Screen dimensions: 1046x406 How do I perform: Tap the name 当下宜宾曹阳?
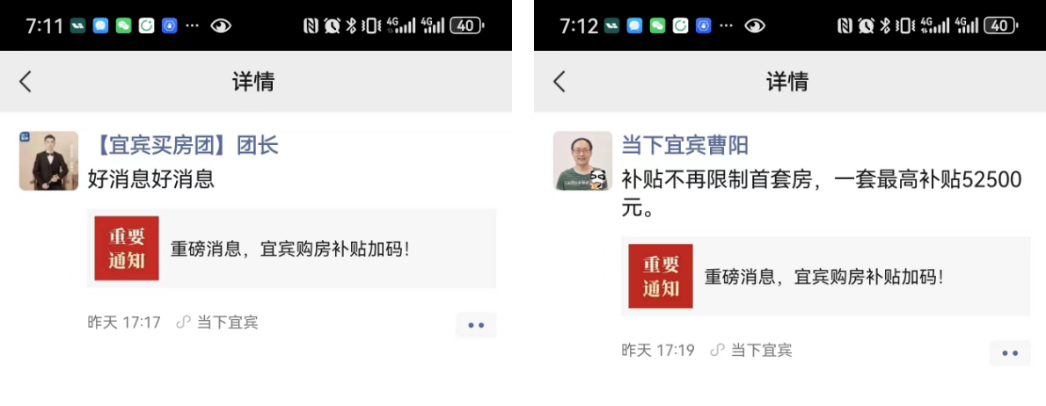point(685,146)
